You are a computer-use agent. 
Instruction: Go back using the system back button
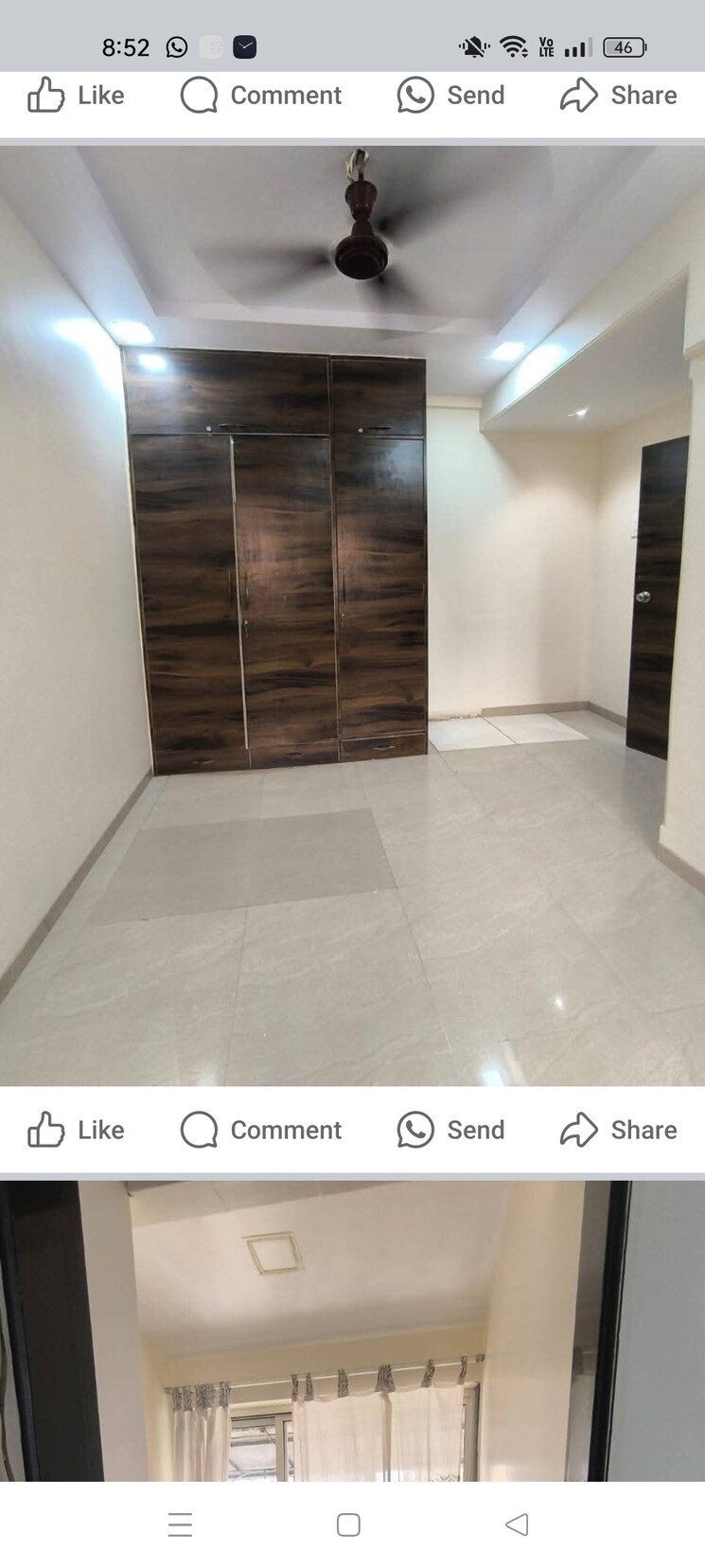pos(517,1524)
